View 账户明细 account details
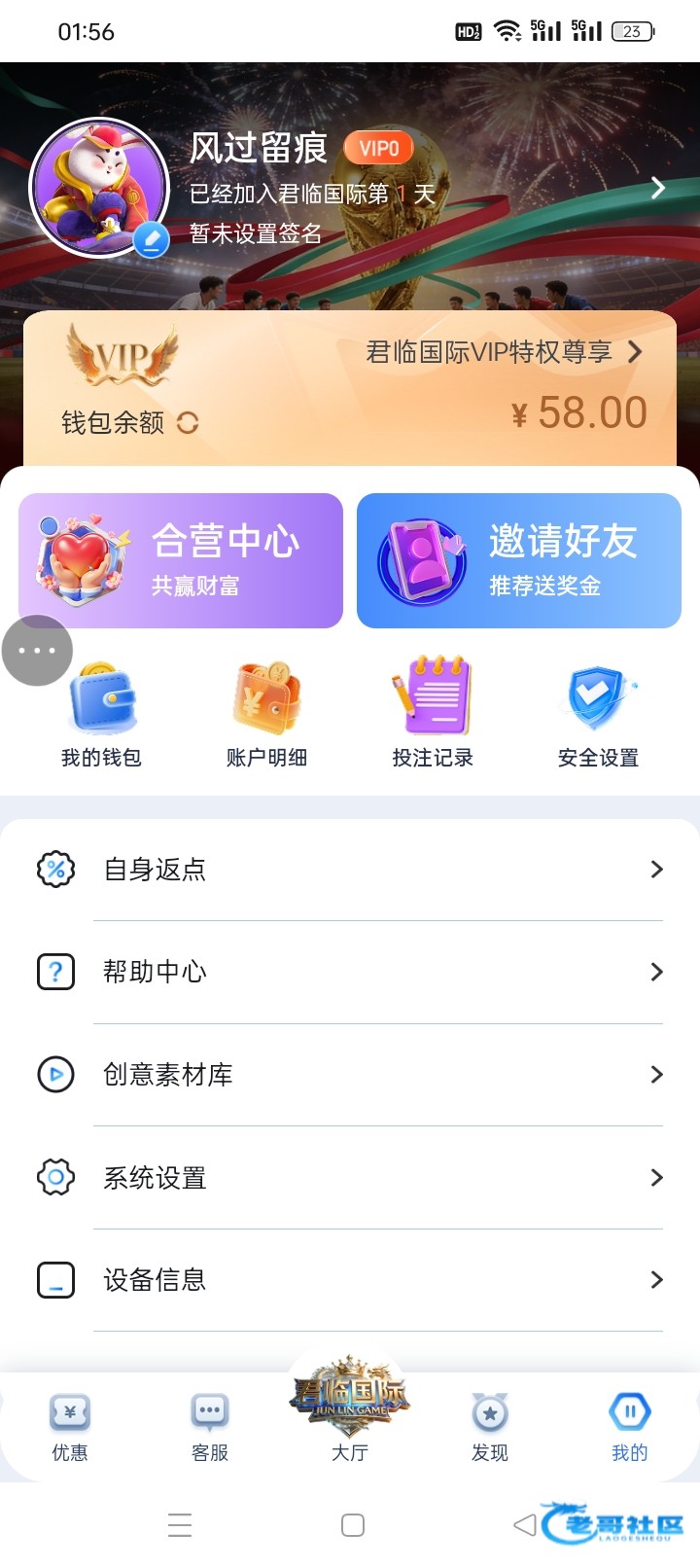 [266, 713]
